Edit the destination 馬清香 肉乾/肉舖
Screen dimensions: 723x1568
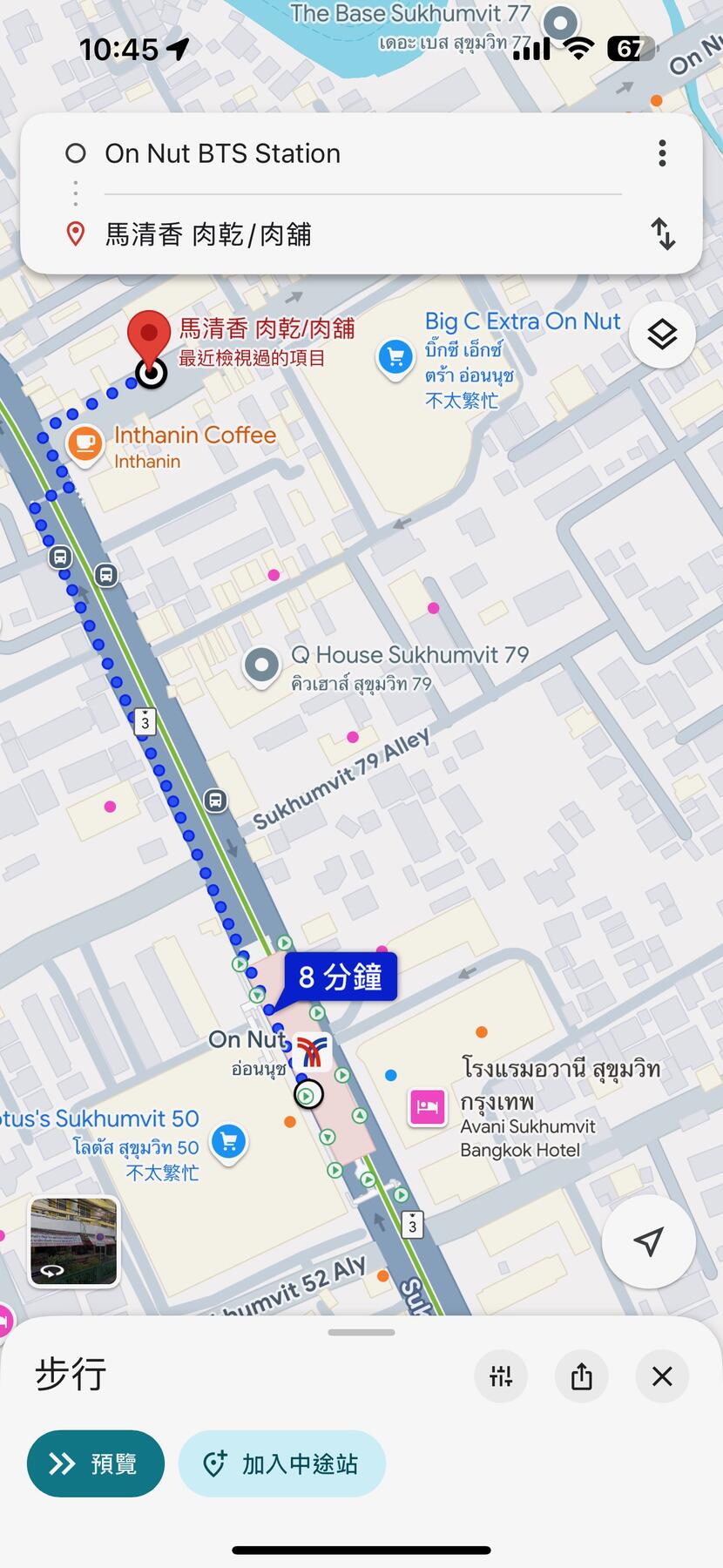tap(208, 234)
